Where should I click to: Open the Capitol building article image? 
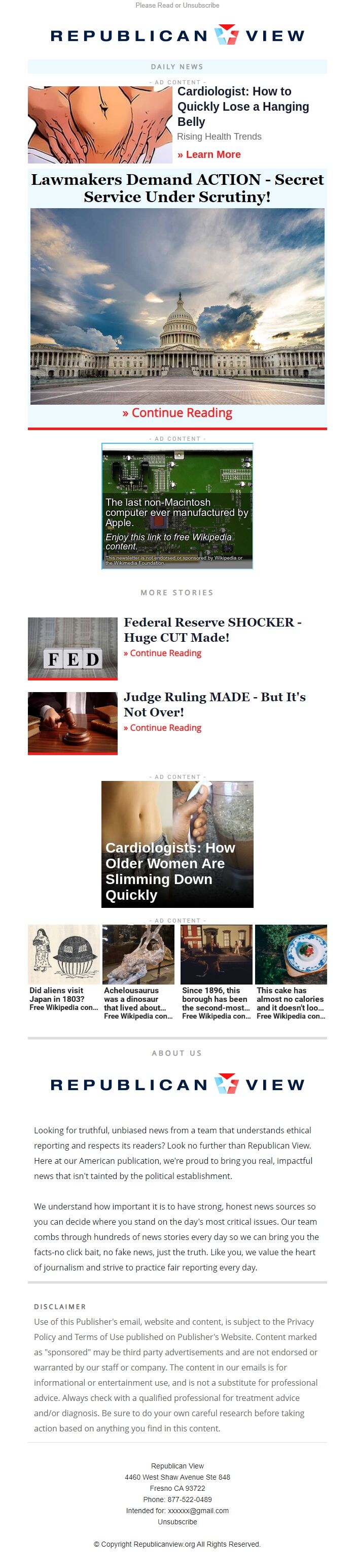point(177,306)
